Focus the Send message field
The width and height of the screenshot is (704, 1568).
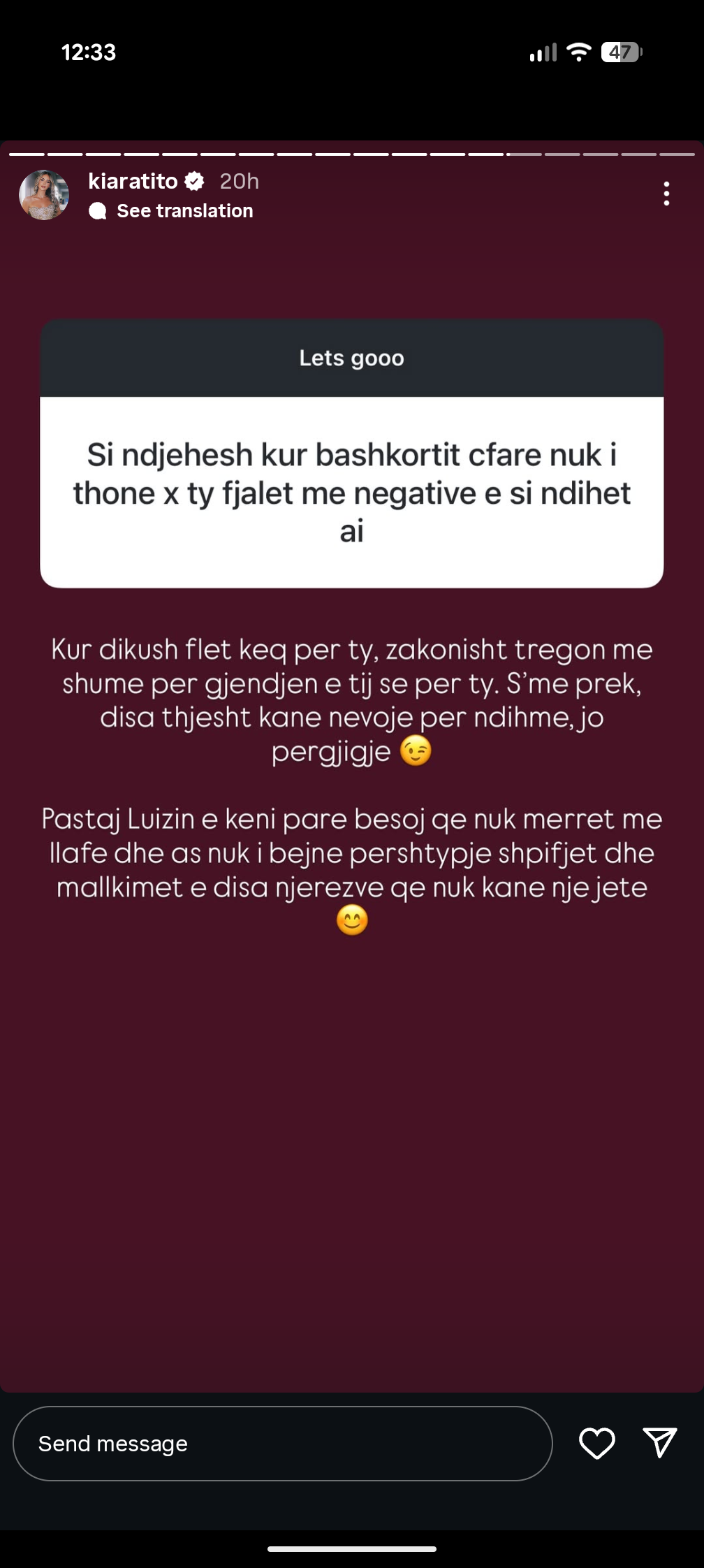[282, 1444]
